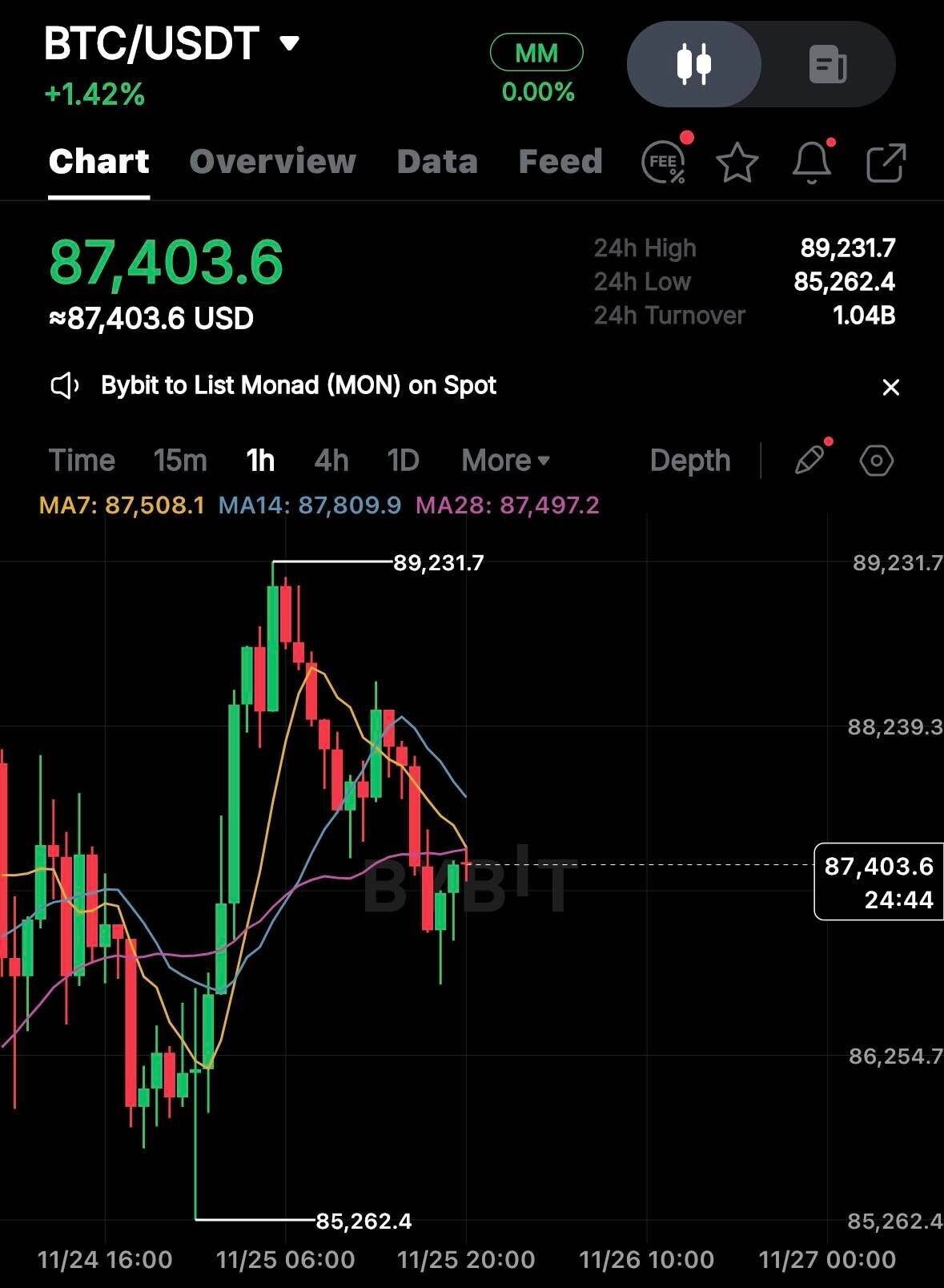944x1288 pixels.
Task: Switch to the order book trade view
Action: point(827,64)
